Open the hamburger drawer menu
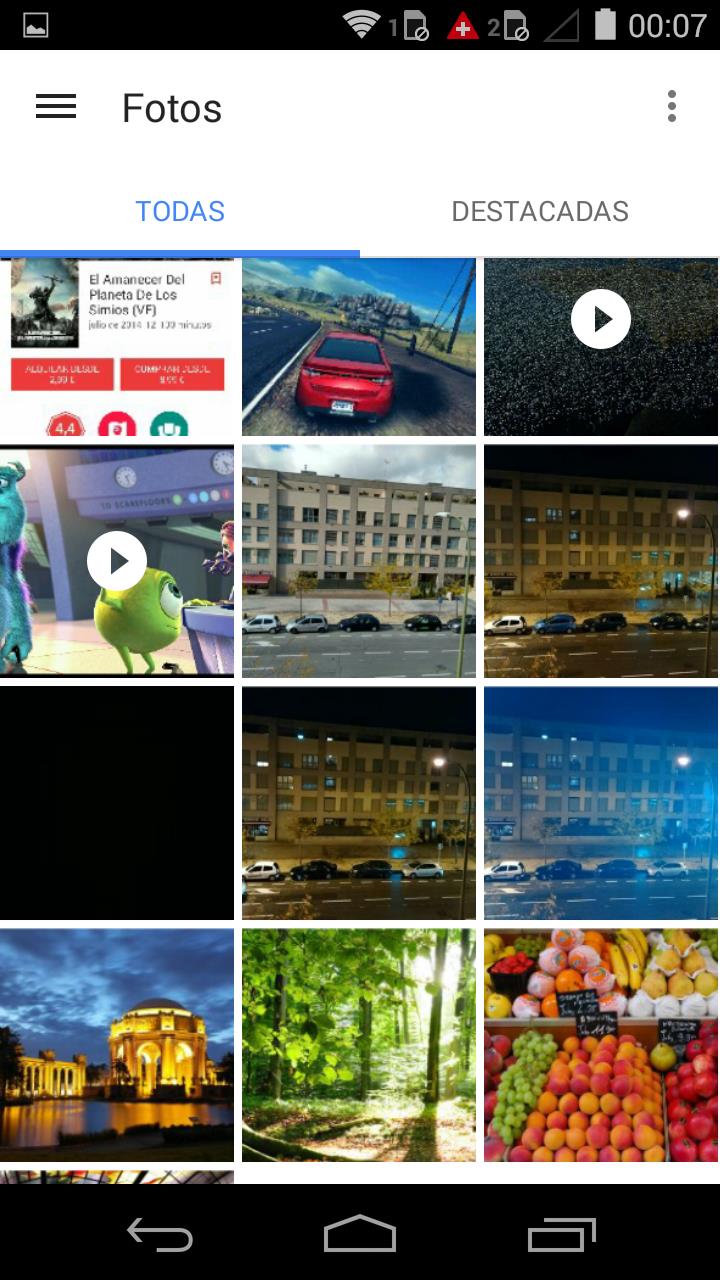Viewport: 720px width, 1280px height. coord(56,107)
